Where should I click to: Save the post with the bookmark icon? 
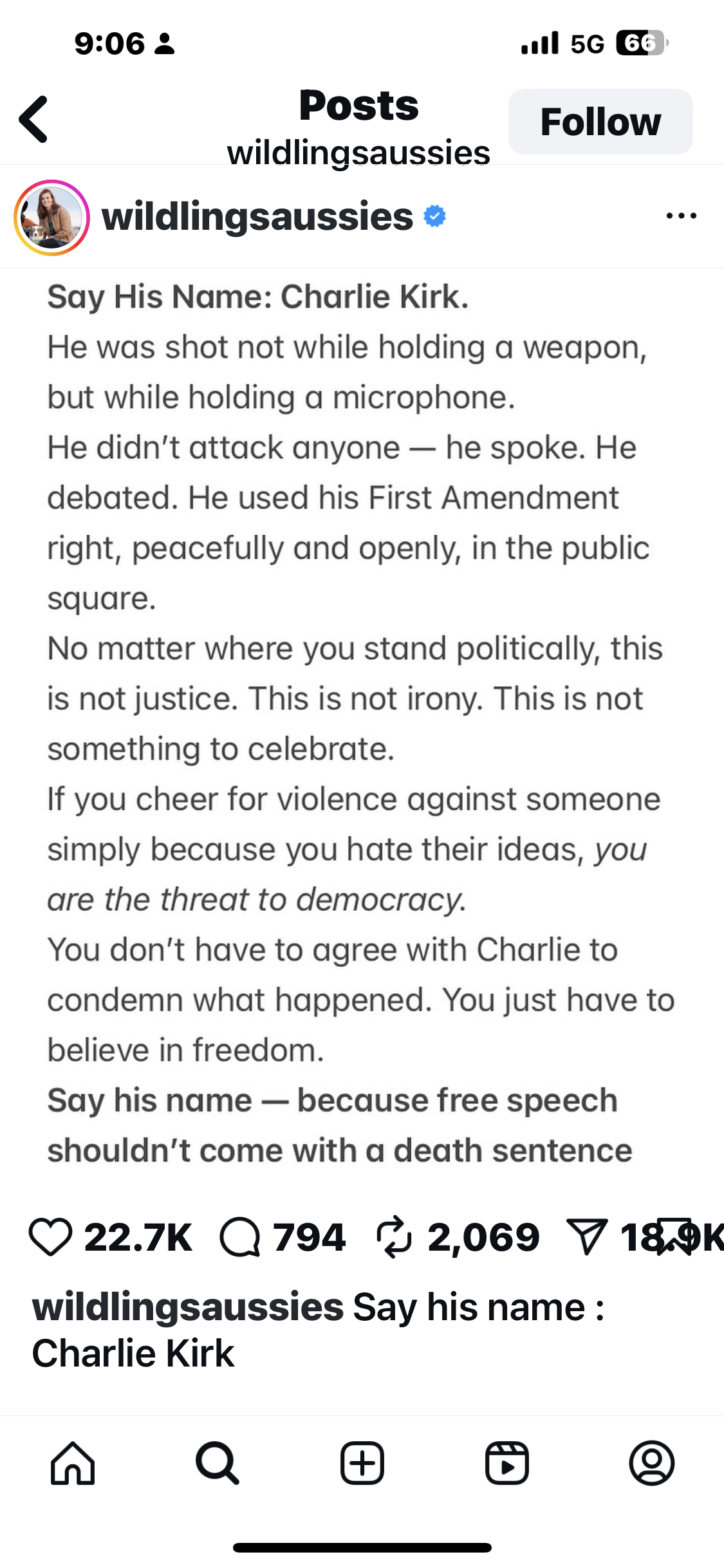pyautogui.click(x=674, y=1236)
